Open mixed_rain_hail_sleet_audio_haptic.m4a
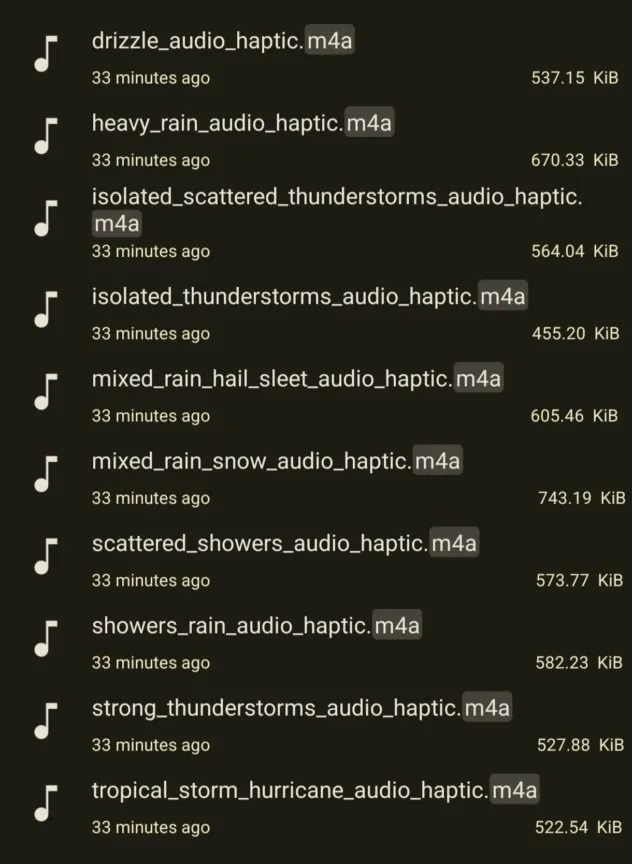The height and width of the screenshot is (864, 632). pos(296,380)
